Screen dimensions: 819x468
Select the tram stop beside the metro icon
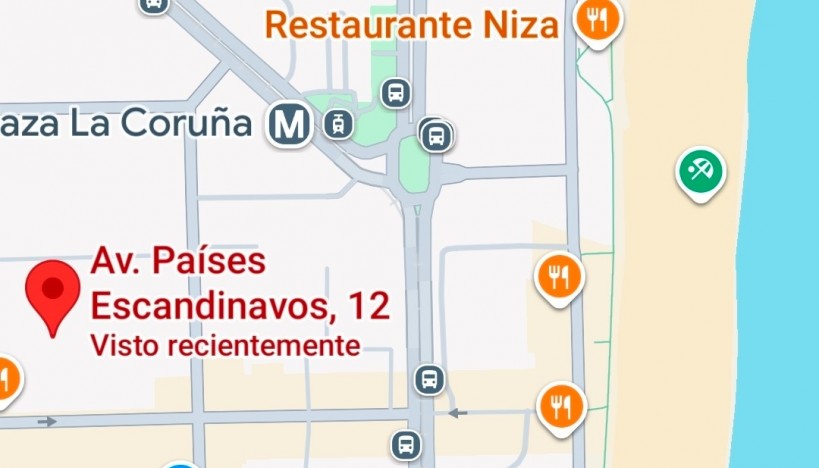[x=339, y=125]
